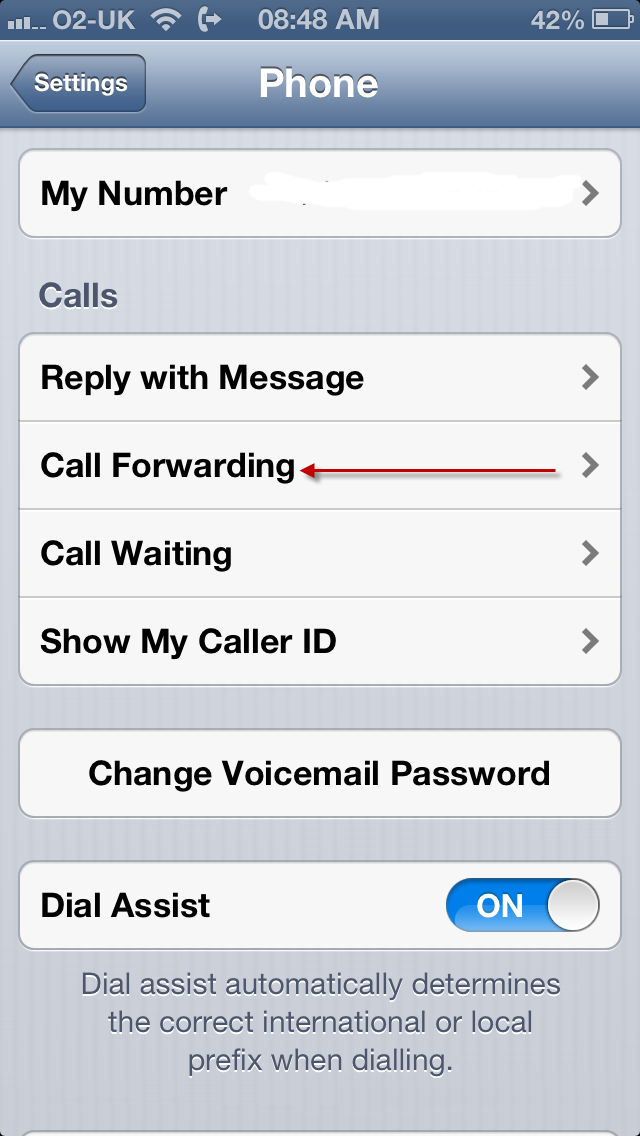Tap Change Voicemail Password
This screenshot has height=1136, width=640.
point(320,774)
